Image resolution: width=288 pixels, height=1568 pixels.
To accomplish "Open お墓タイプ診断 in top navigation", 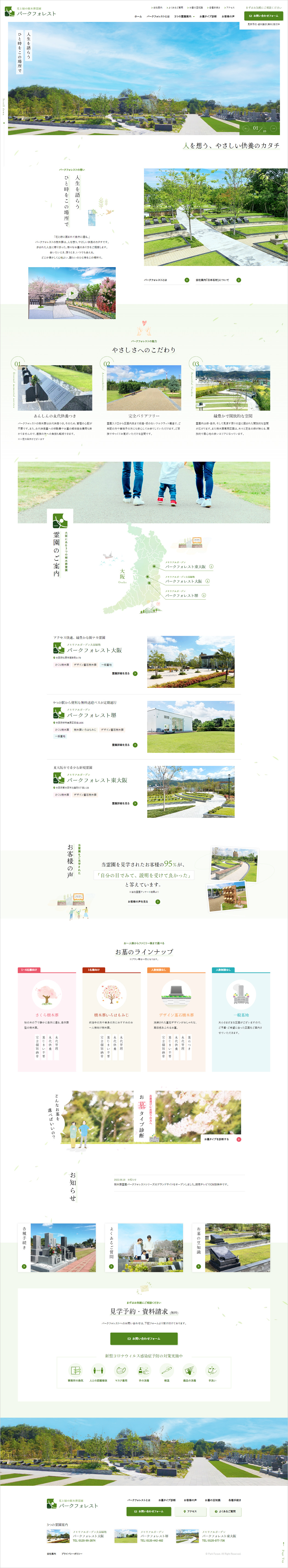I will (x=208, y=16).
